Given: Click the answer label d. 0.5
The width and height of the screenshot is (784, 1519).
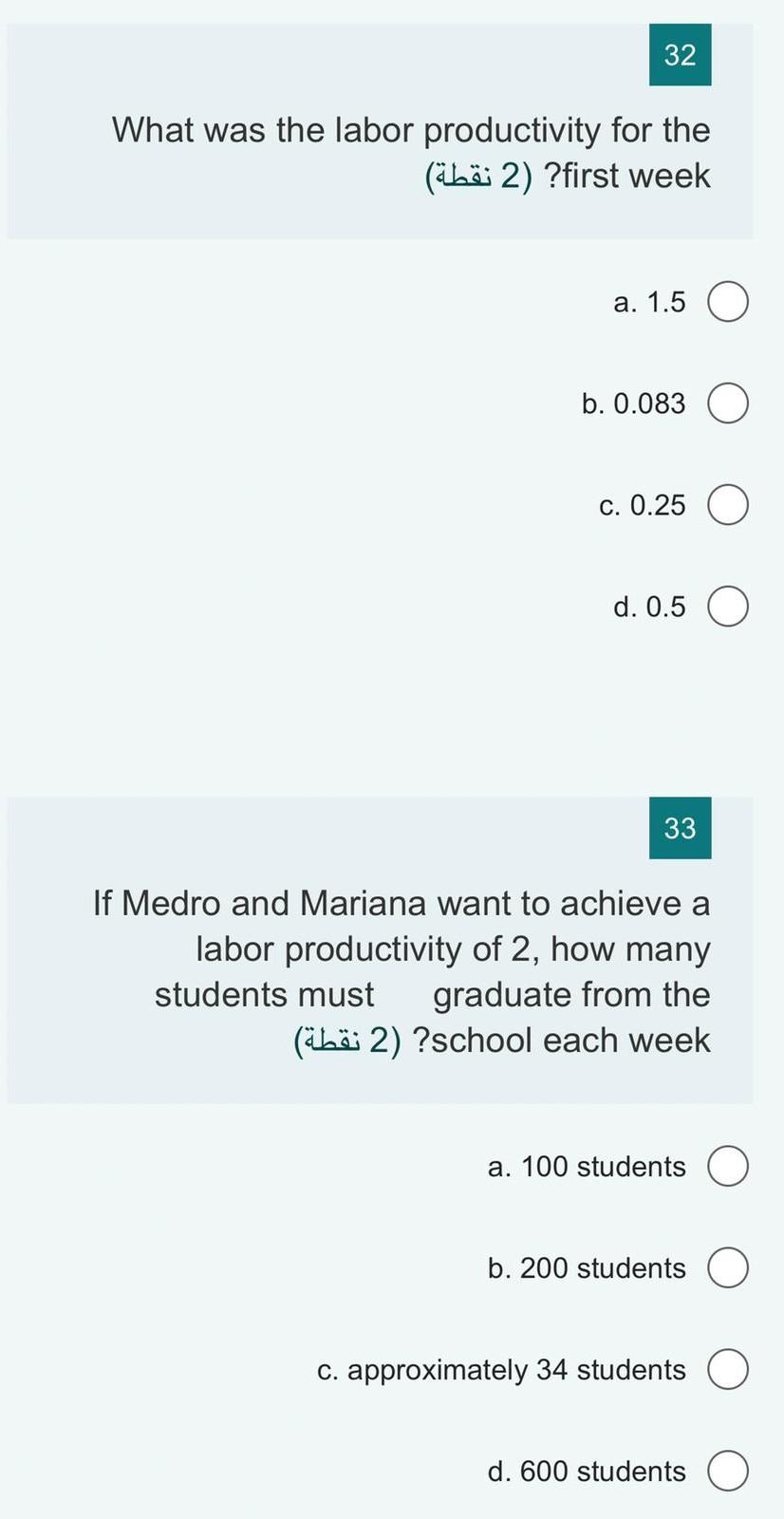Looking at the screenshot, I should (x=650, y=606).
